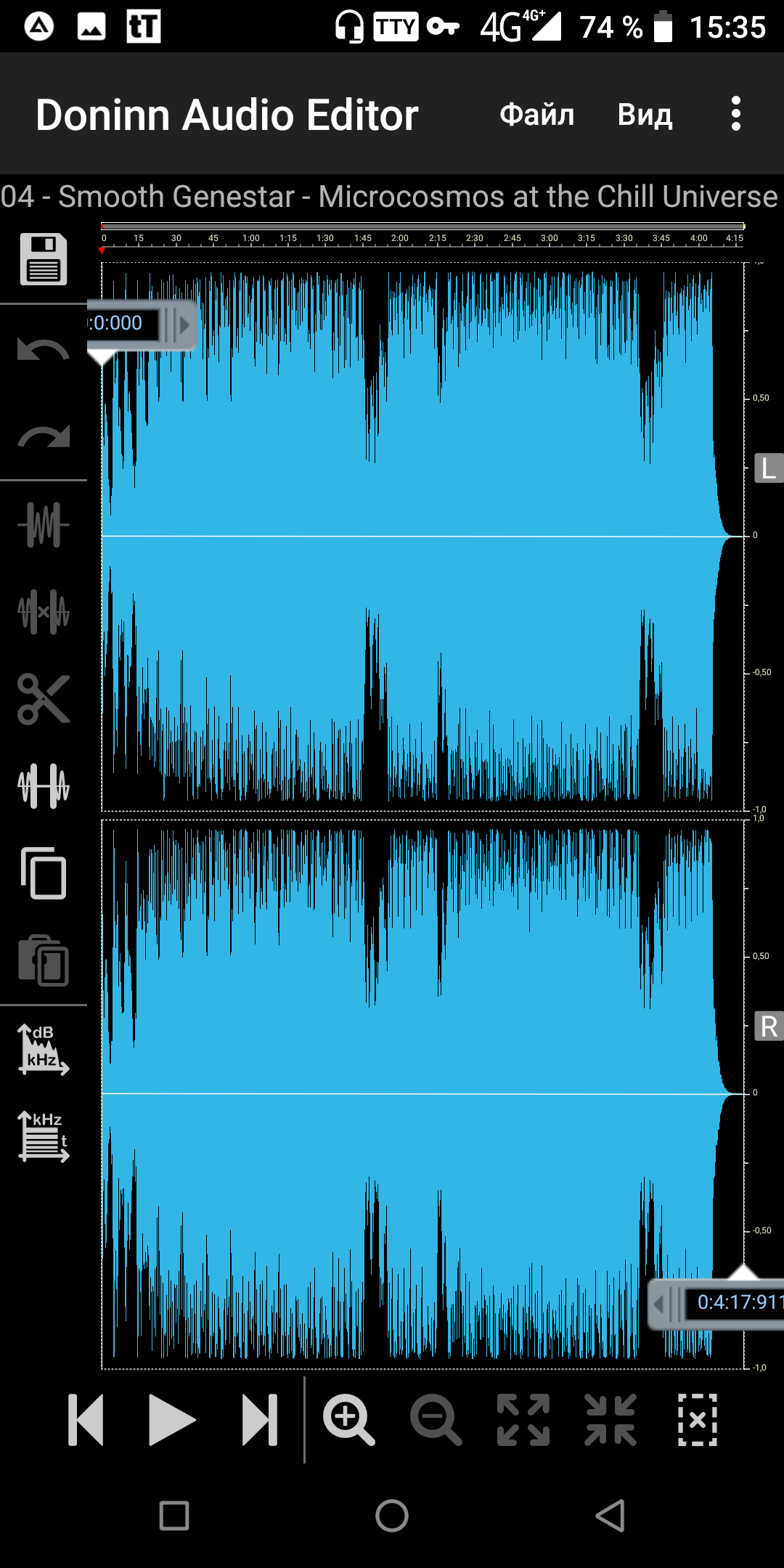
Task: Toggle the L channel
Action: coord(769,468)
